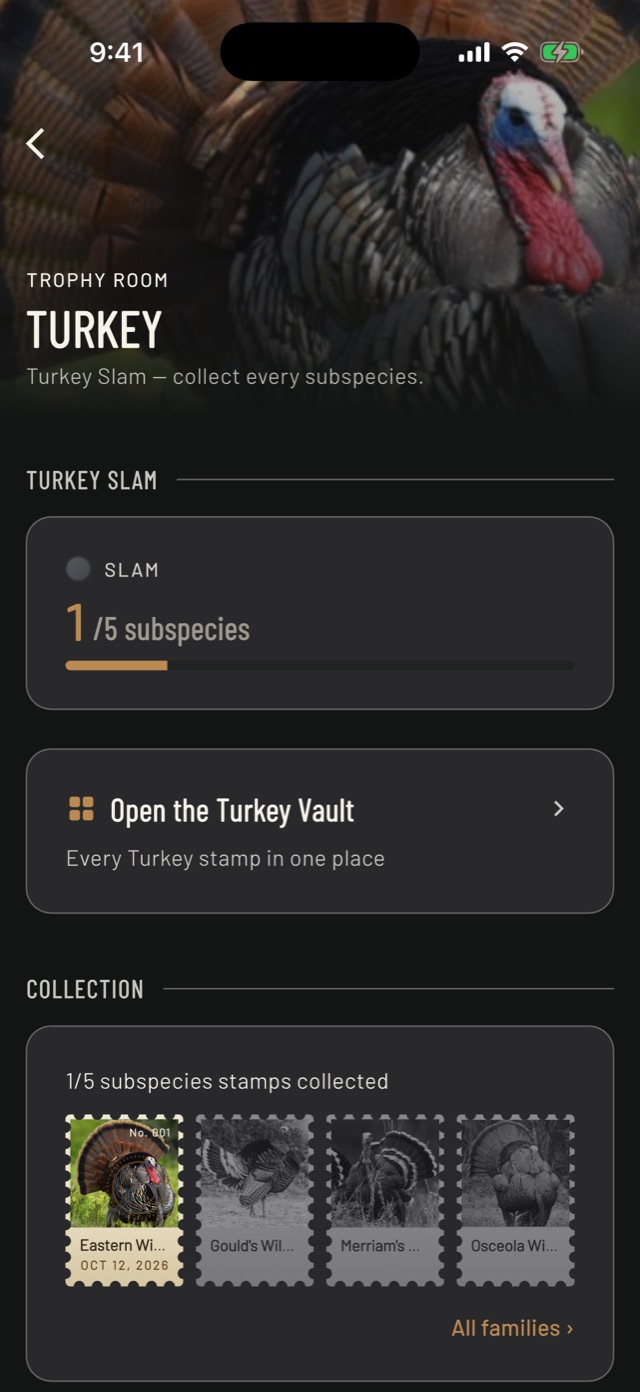Viewport: 640px width, 1392px height.
Task: Open the Turkey Vault
Action: pos(320,831)
